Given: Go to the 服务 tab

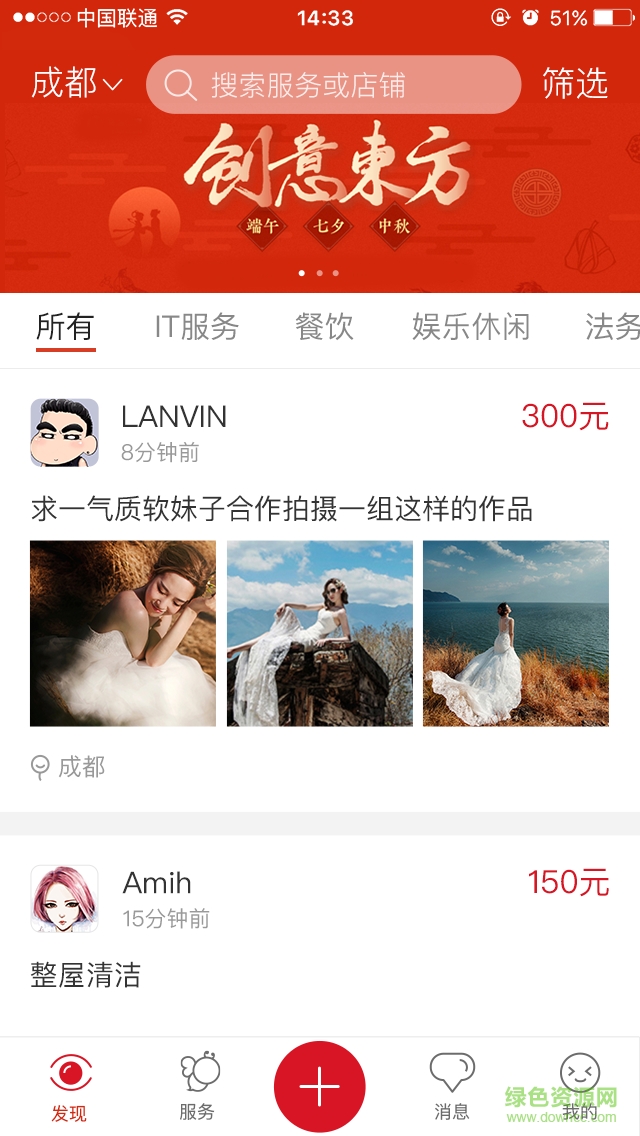Looking at the screenshot, I should tap(198, 1087).
